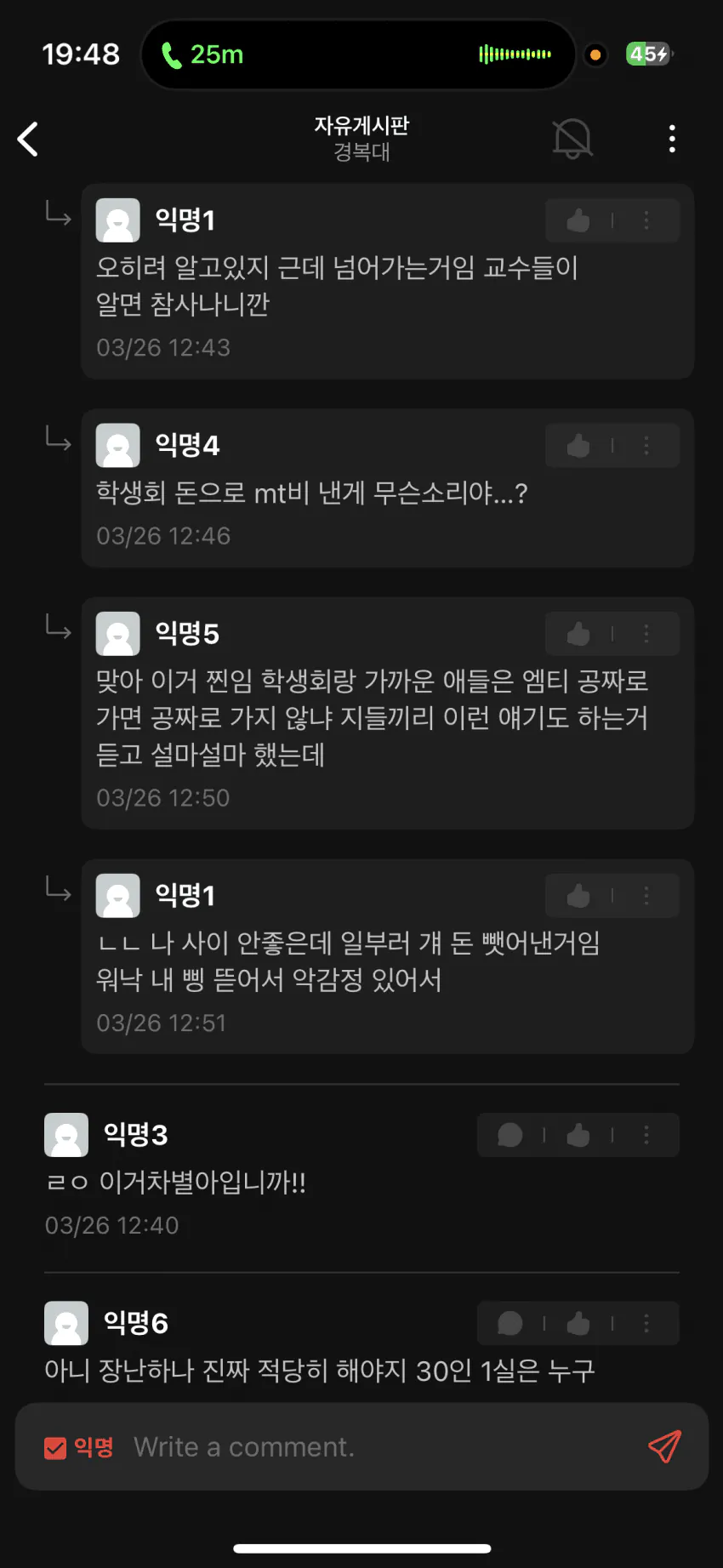Like 익명3's comment
The image size is (723, 1568).
[x=578, y=1135]
